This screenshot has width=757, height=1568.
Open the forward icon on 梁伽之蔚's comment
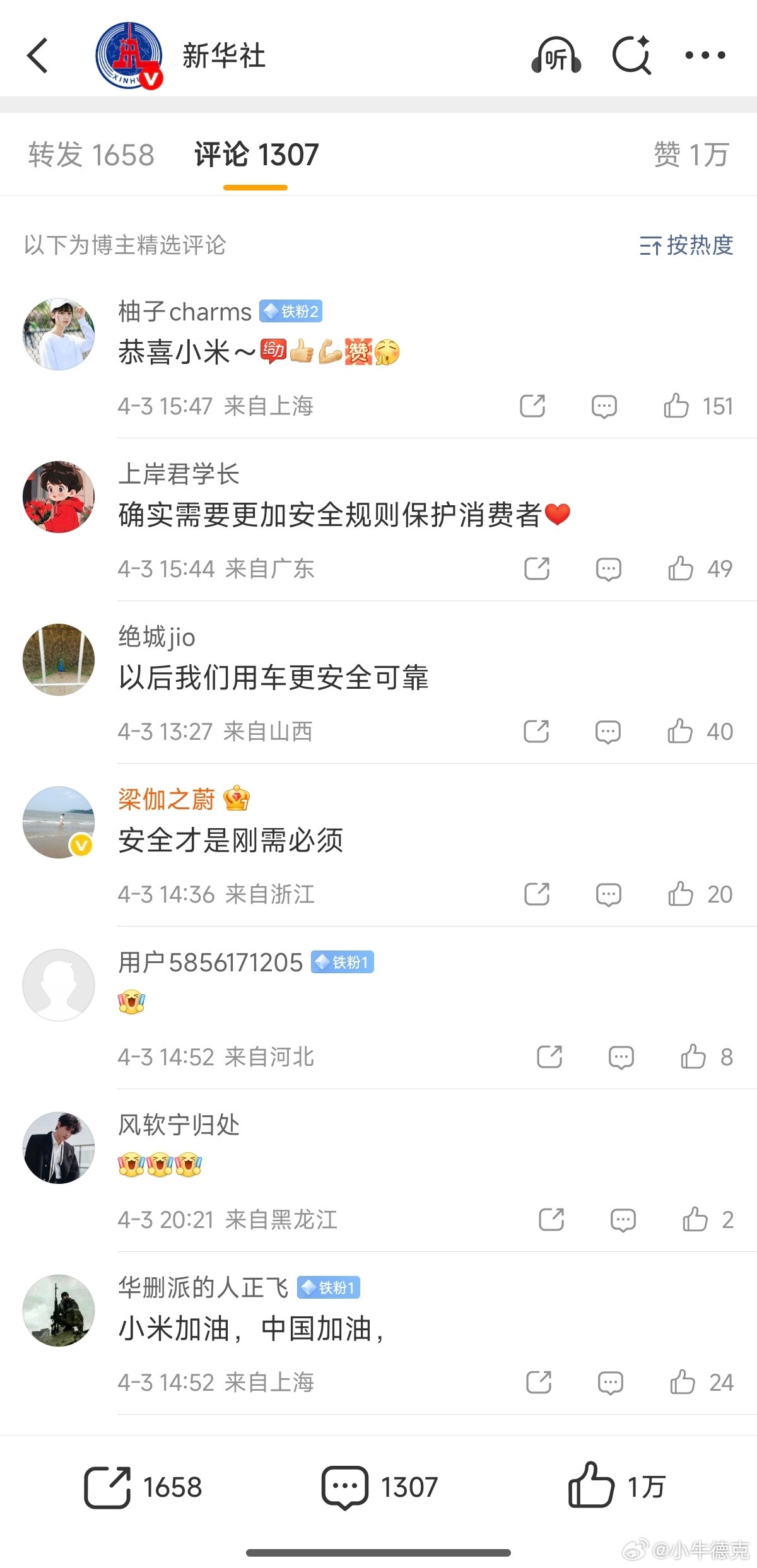pos(537,894)
